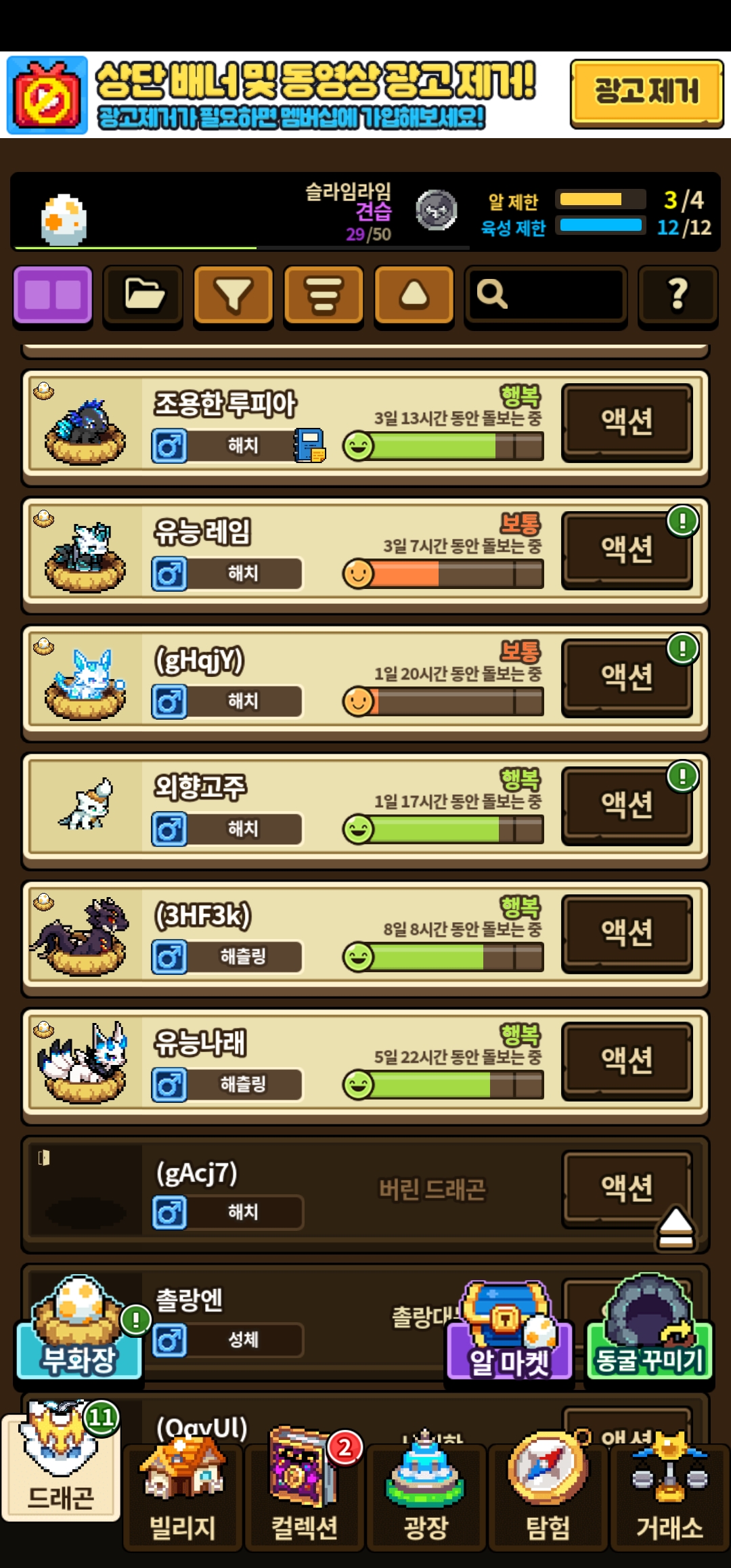731x1568 pixels.
Task: Tap 액션 for 외향고주
Action: point(627,804)
